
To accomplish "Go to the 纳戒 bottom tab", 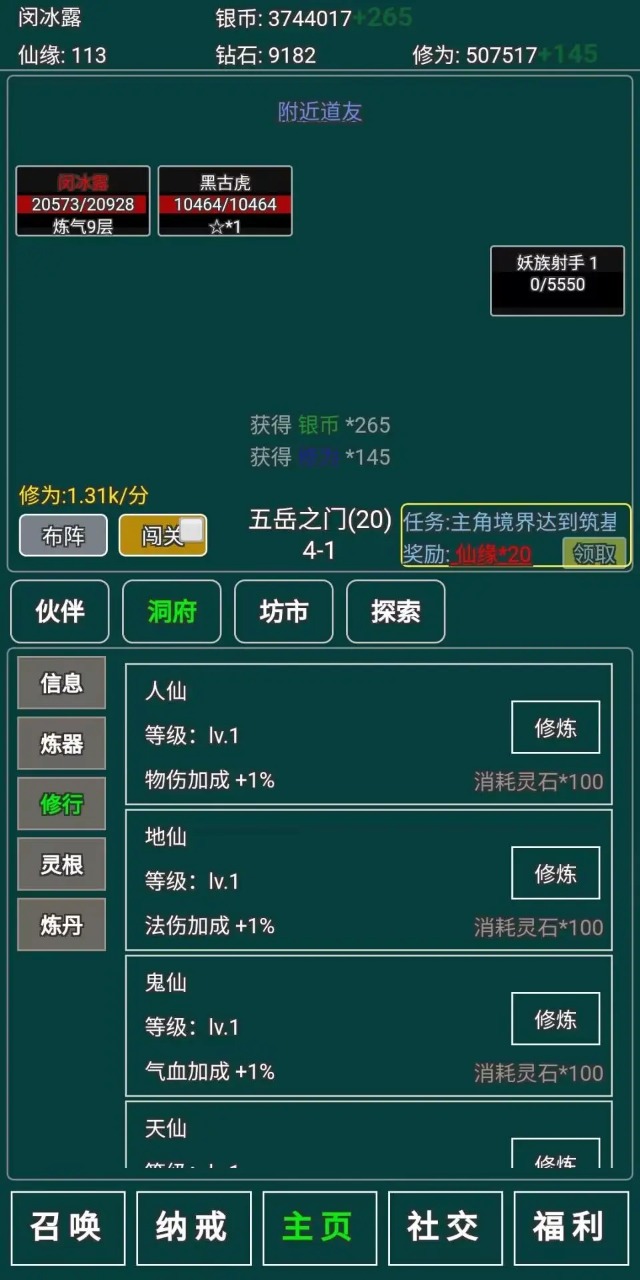I will point(193,1227).
